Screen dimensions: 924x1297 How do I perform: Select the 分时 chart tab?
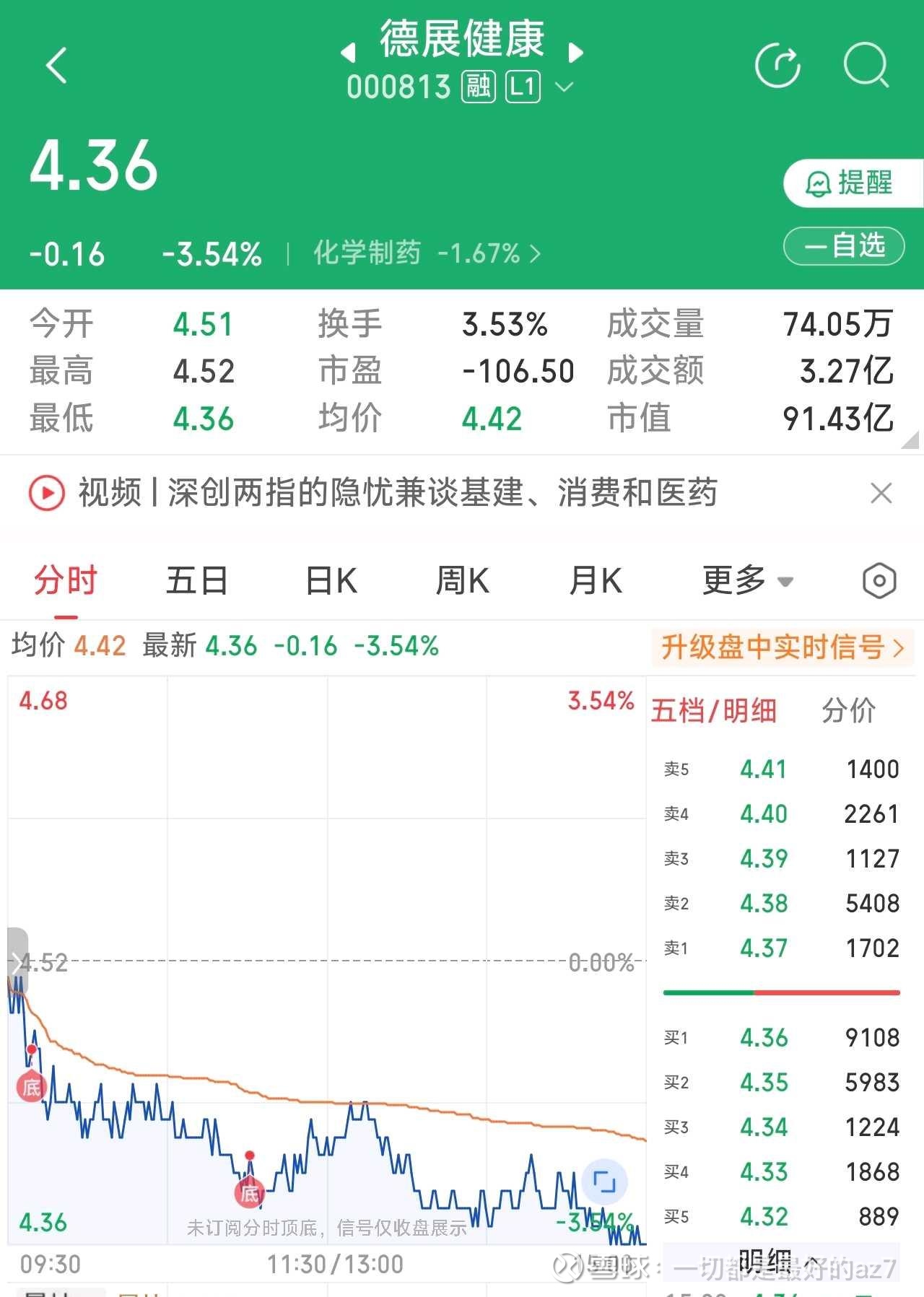click(66, 580)
